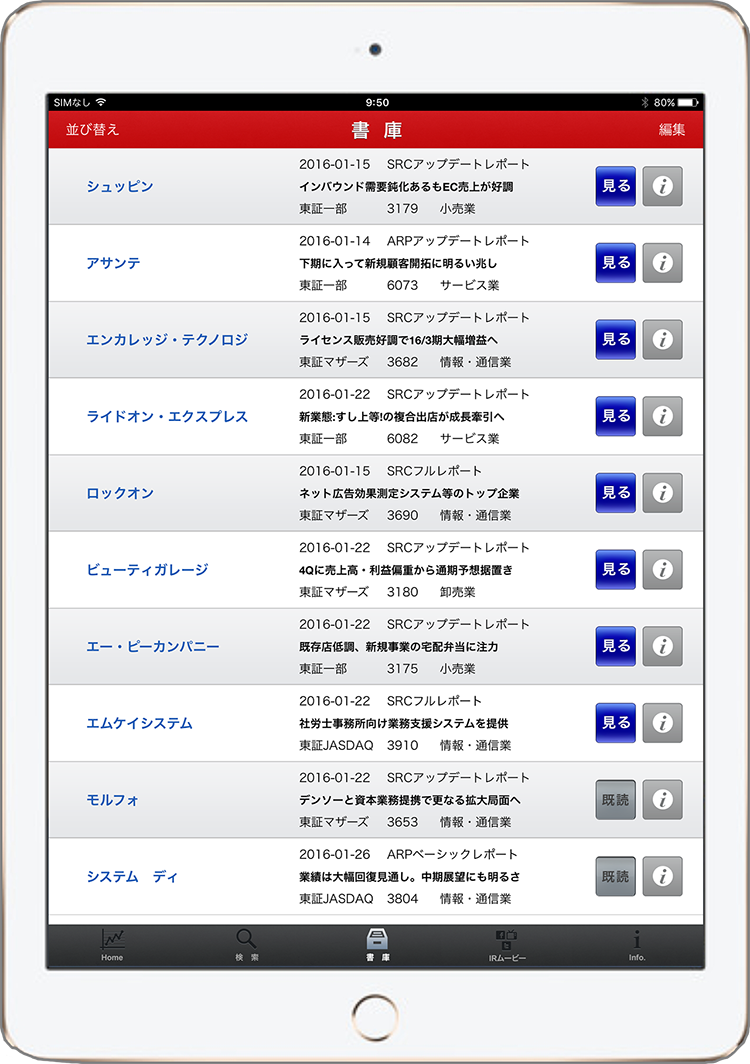Tap 並び替え to sort the library
The image size is (750, 1064).
point(93,130)
